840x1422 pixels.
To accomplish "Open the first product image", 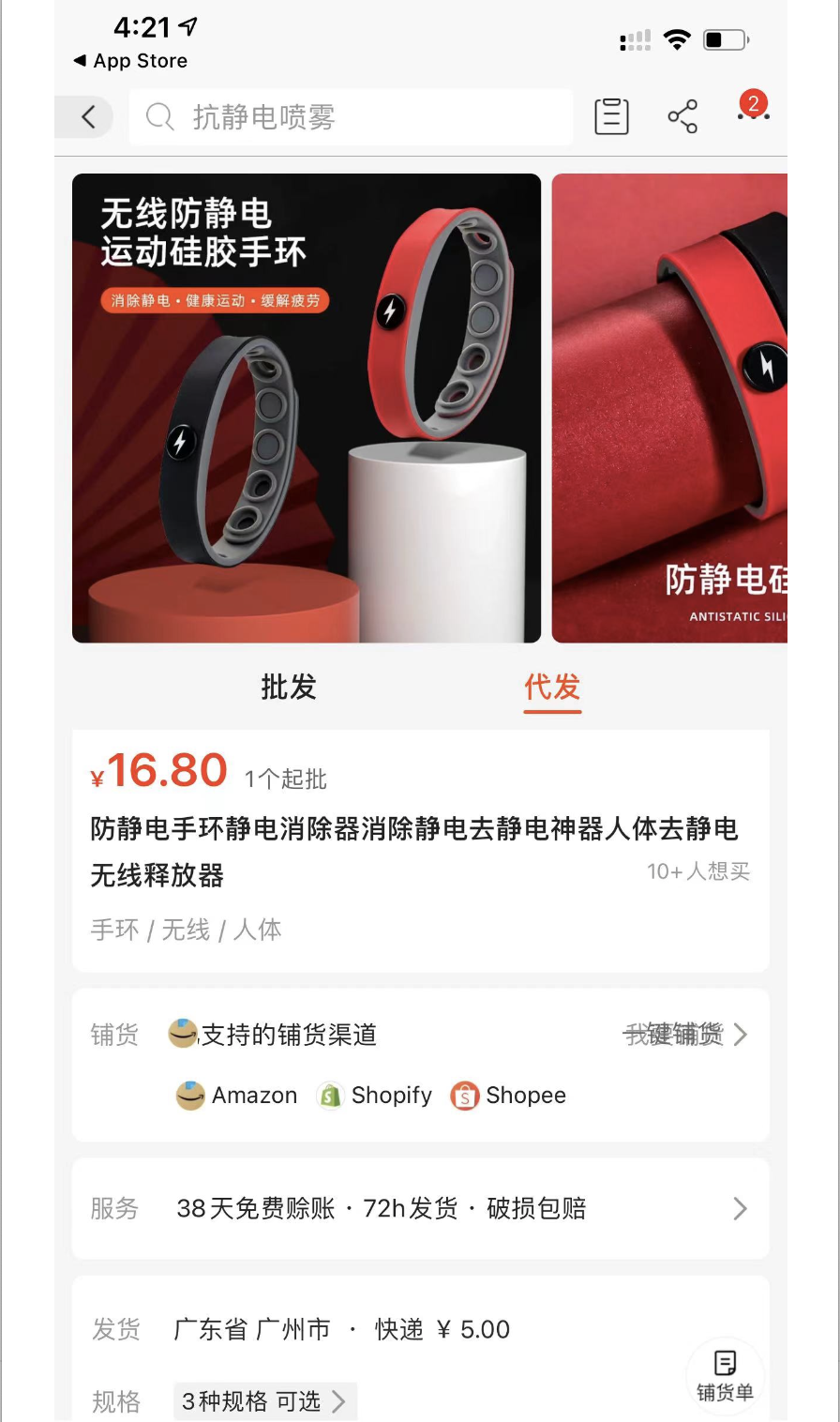I will coord(307,408).
